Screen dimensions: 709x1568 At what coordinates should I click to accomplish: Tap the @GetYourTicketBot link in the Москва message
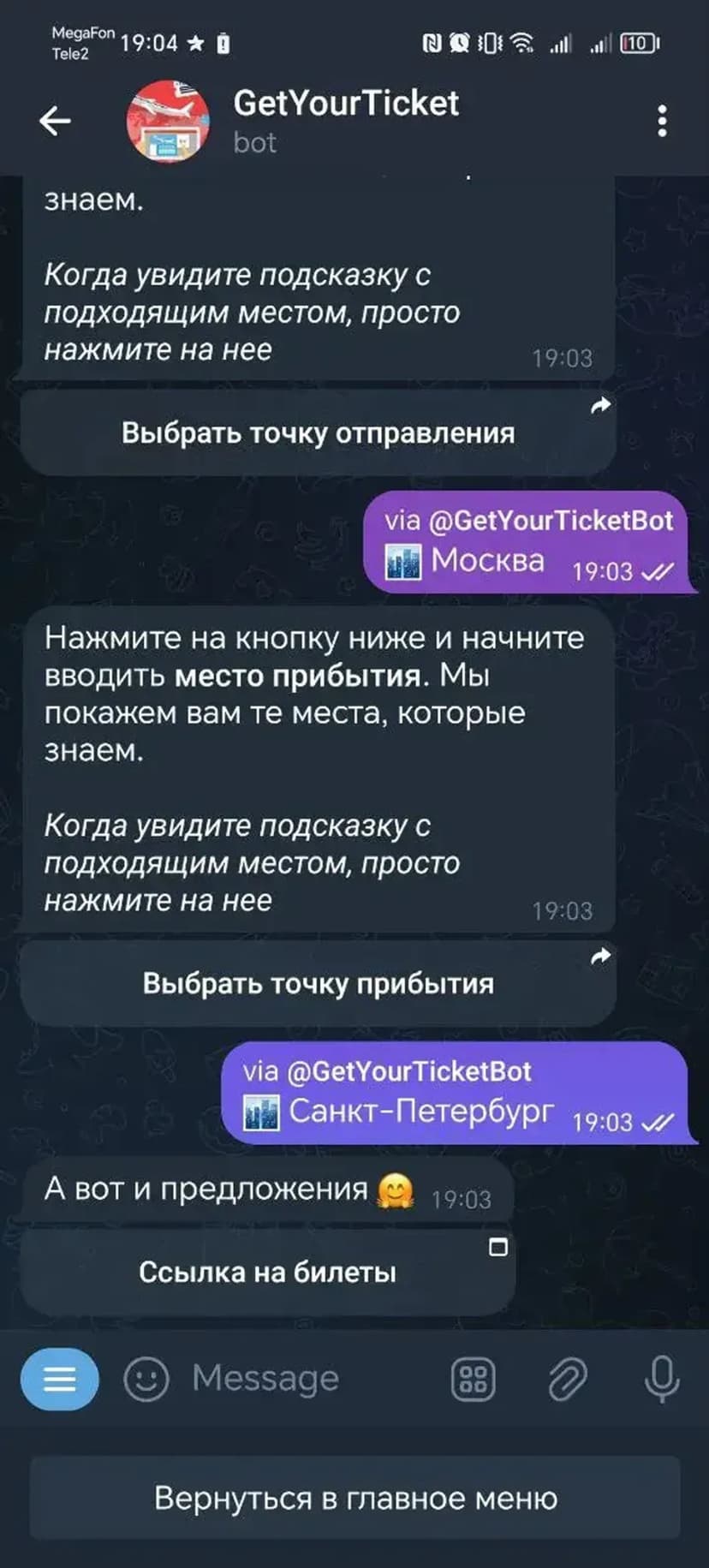pyautogui.click(x=550, y=520)
